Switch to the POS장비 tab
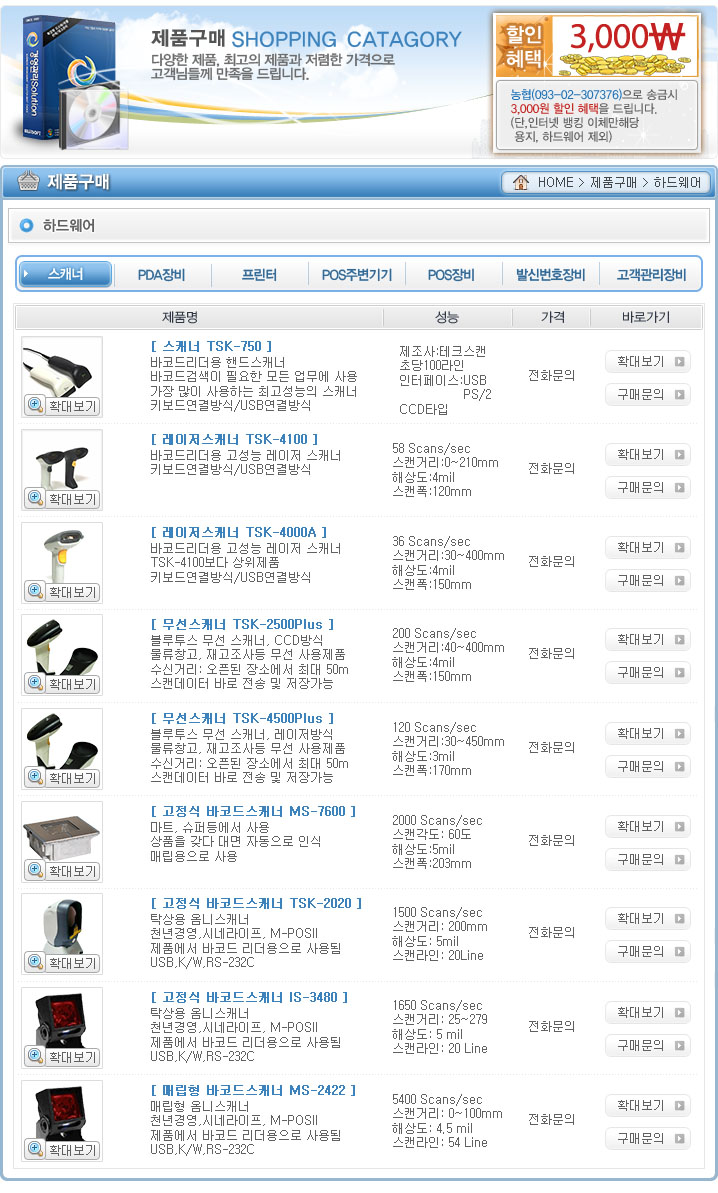The width and height of the screenshot is (718, 1193). coord(451,275)
